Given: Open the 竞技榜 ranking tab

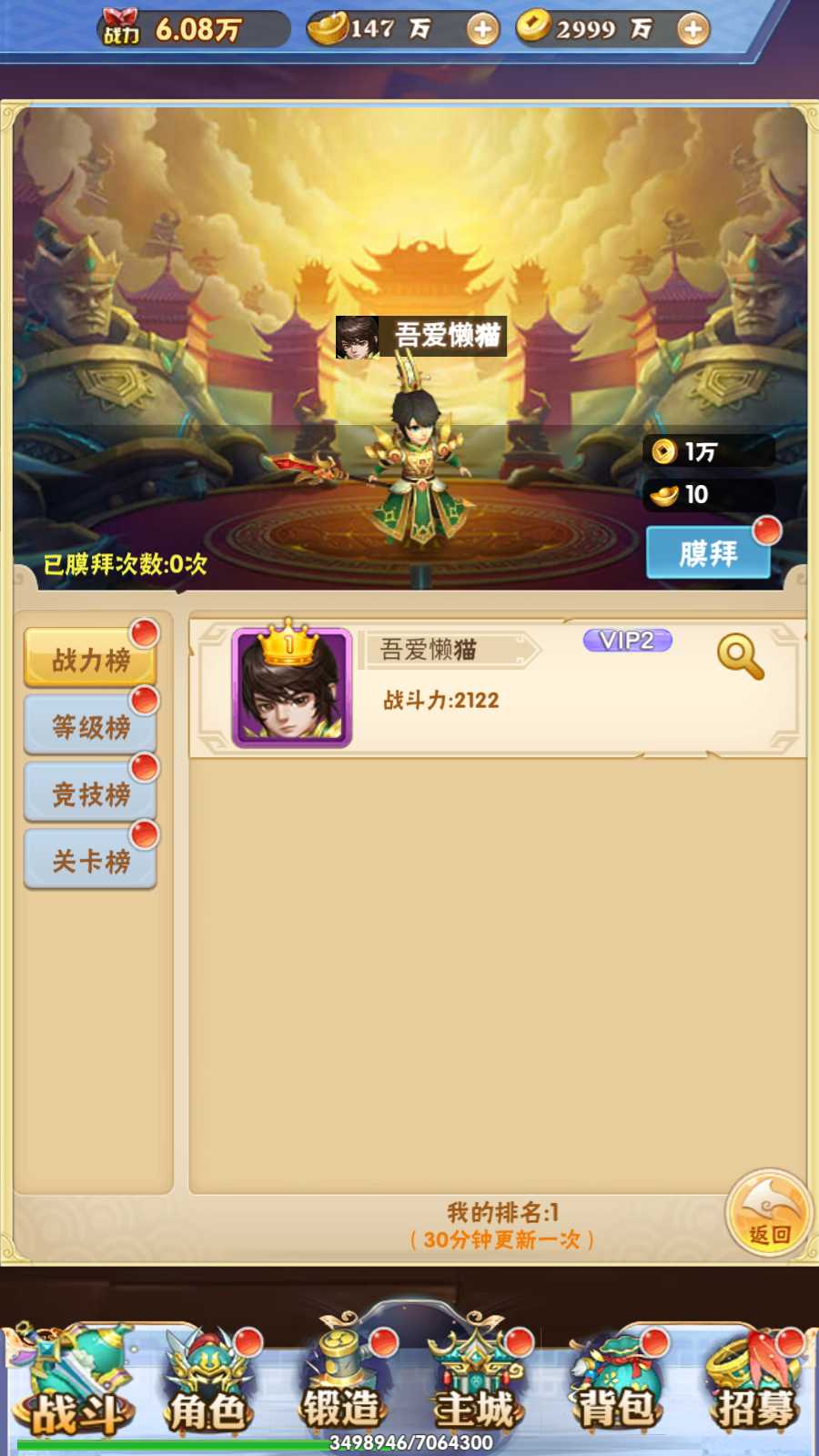Looking at the screenshot, I should 90,794.
